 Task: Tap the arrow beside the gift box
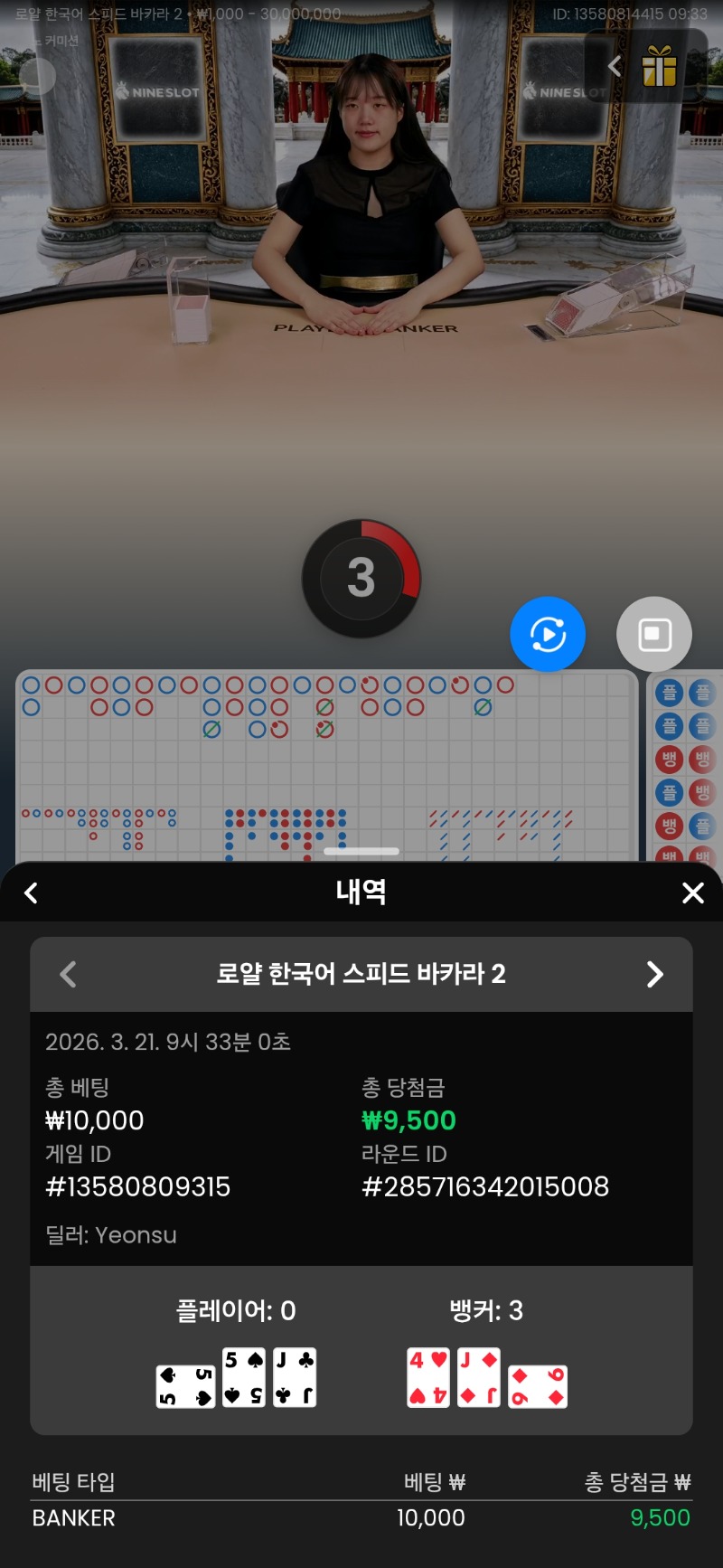click(615, 66)
